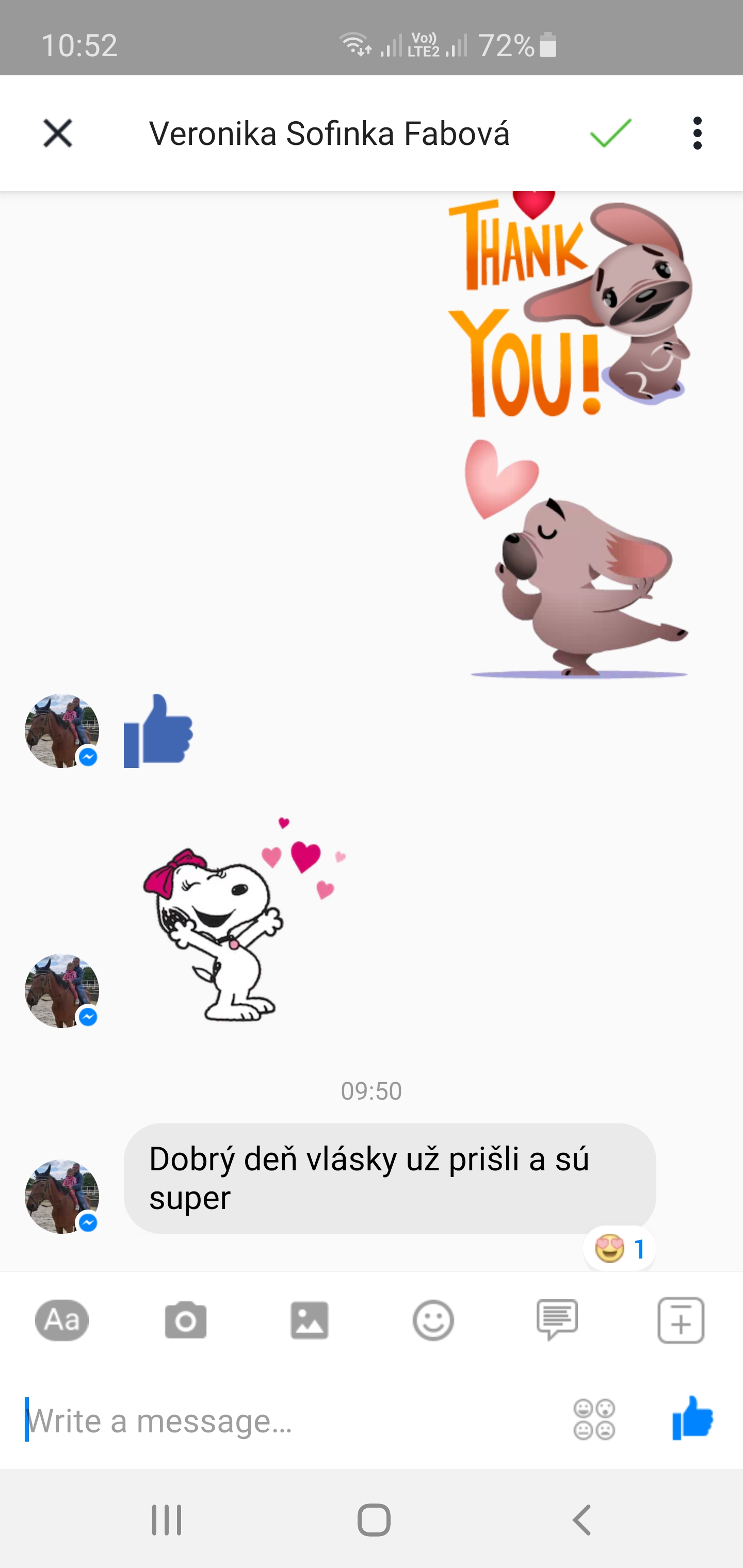Open the emoji faces picker

(594, 1419)
